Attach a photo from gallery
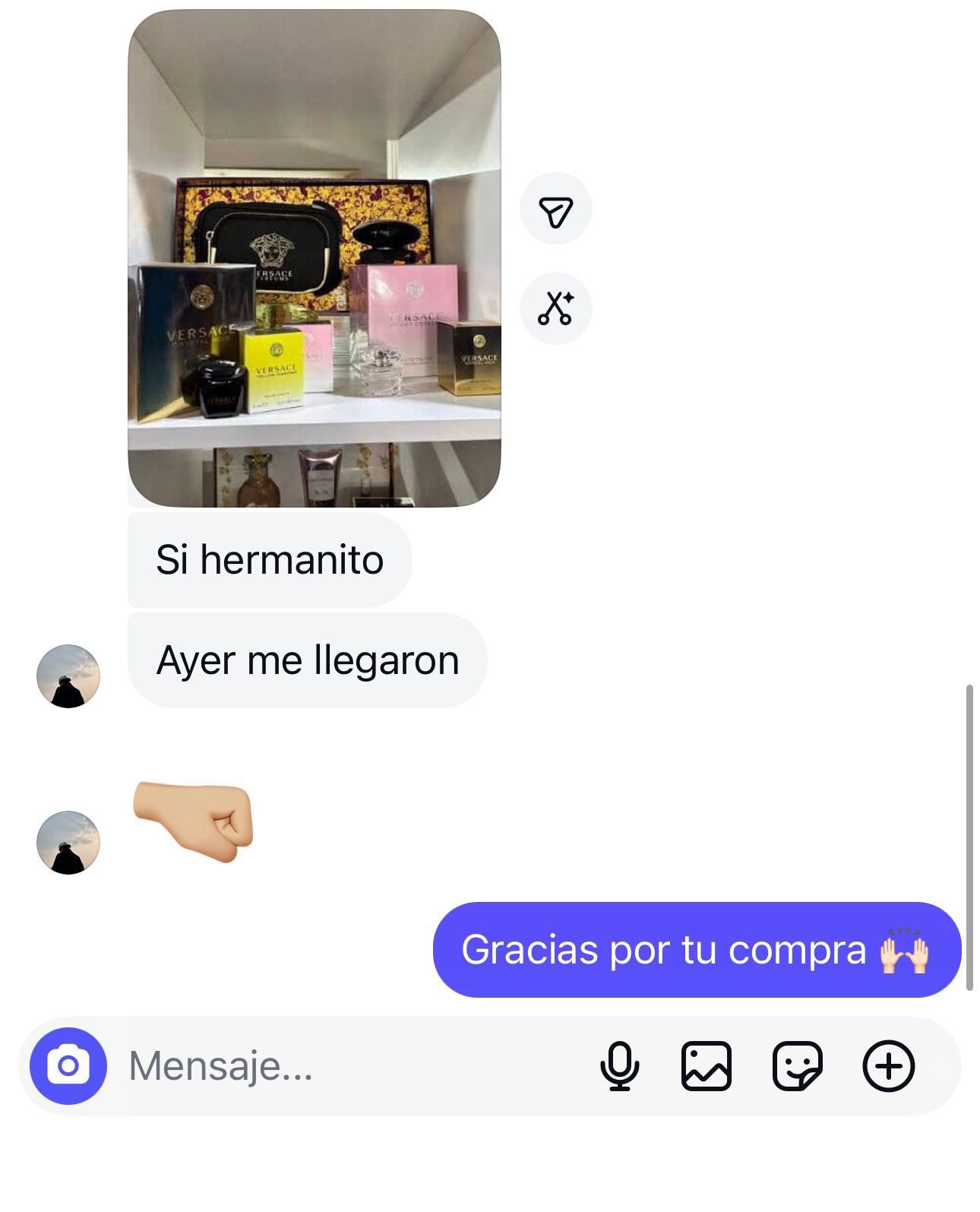This screenshot has height=1212, width=980. pyautogui.click(x=707, y=1065)
